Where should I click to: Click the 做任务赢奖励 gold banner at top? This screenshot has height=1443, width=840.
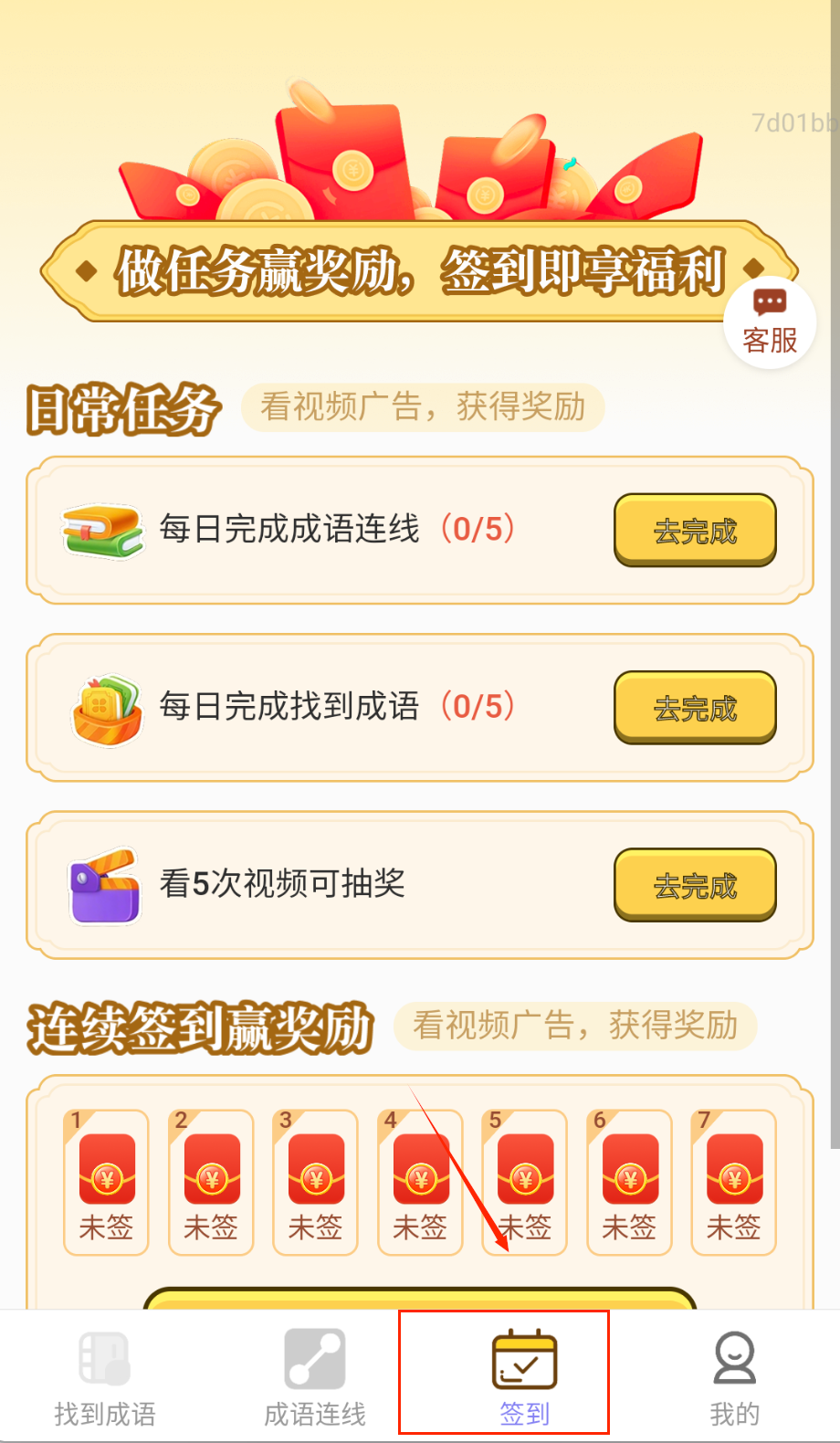point(420,269)
